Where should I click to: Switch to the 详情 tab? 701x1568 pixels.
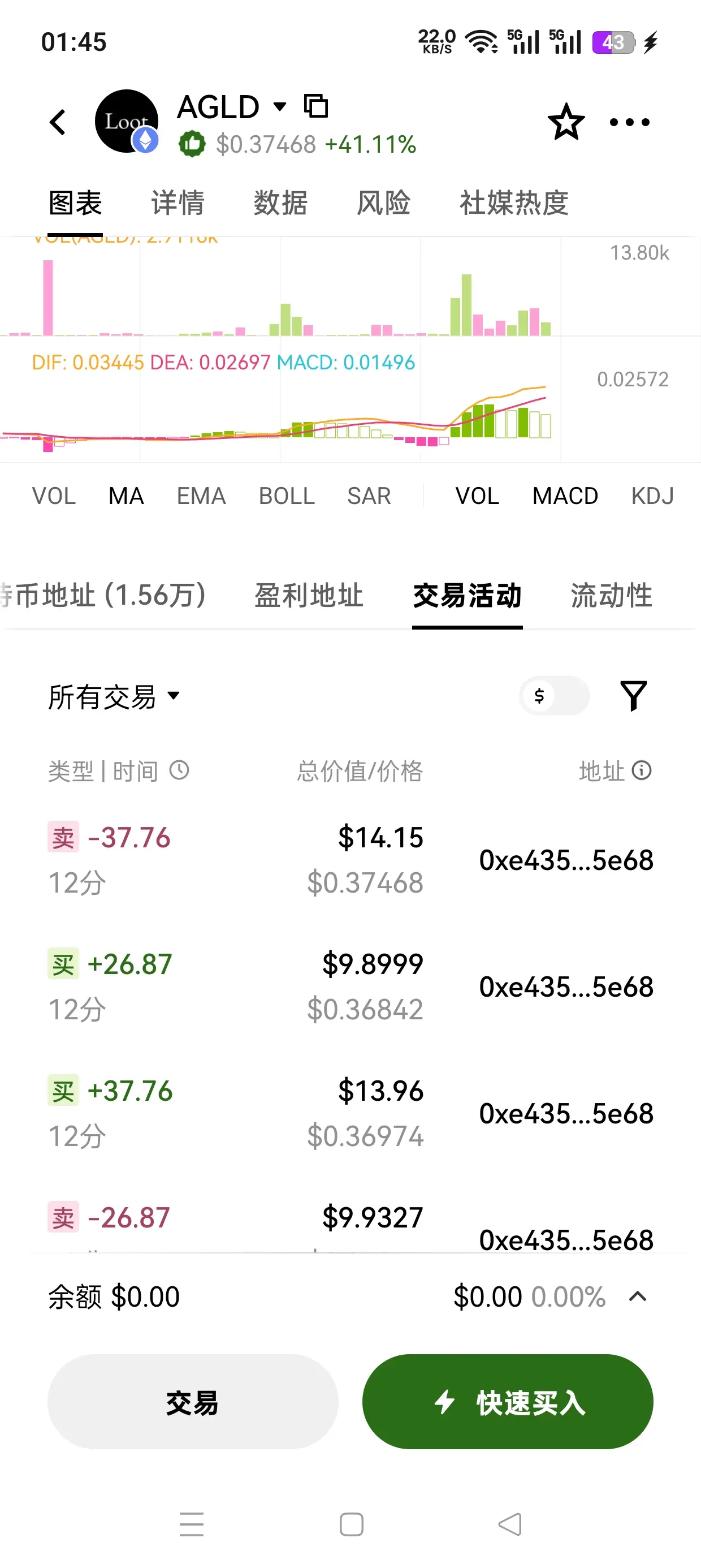click(x=178, y=203)
